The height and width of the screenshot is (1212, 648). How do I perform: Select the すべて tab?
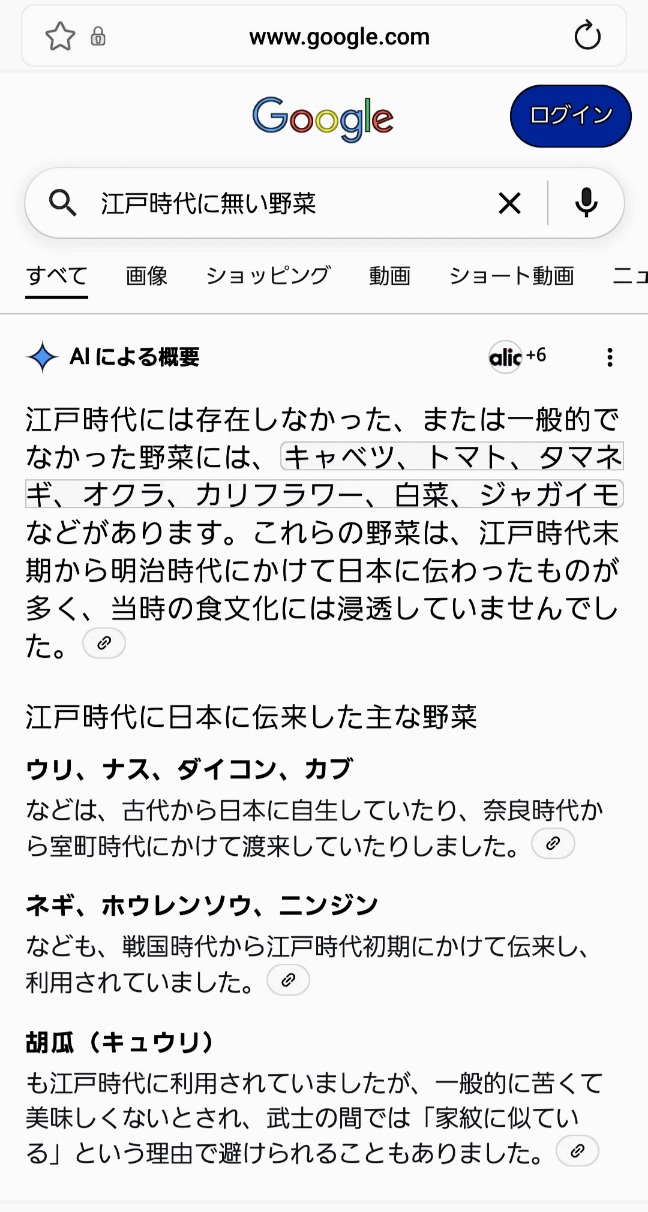point(57,276)
